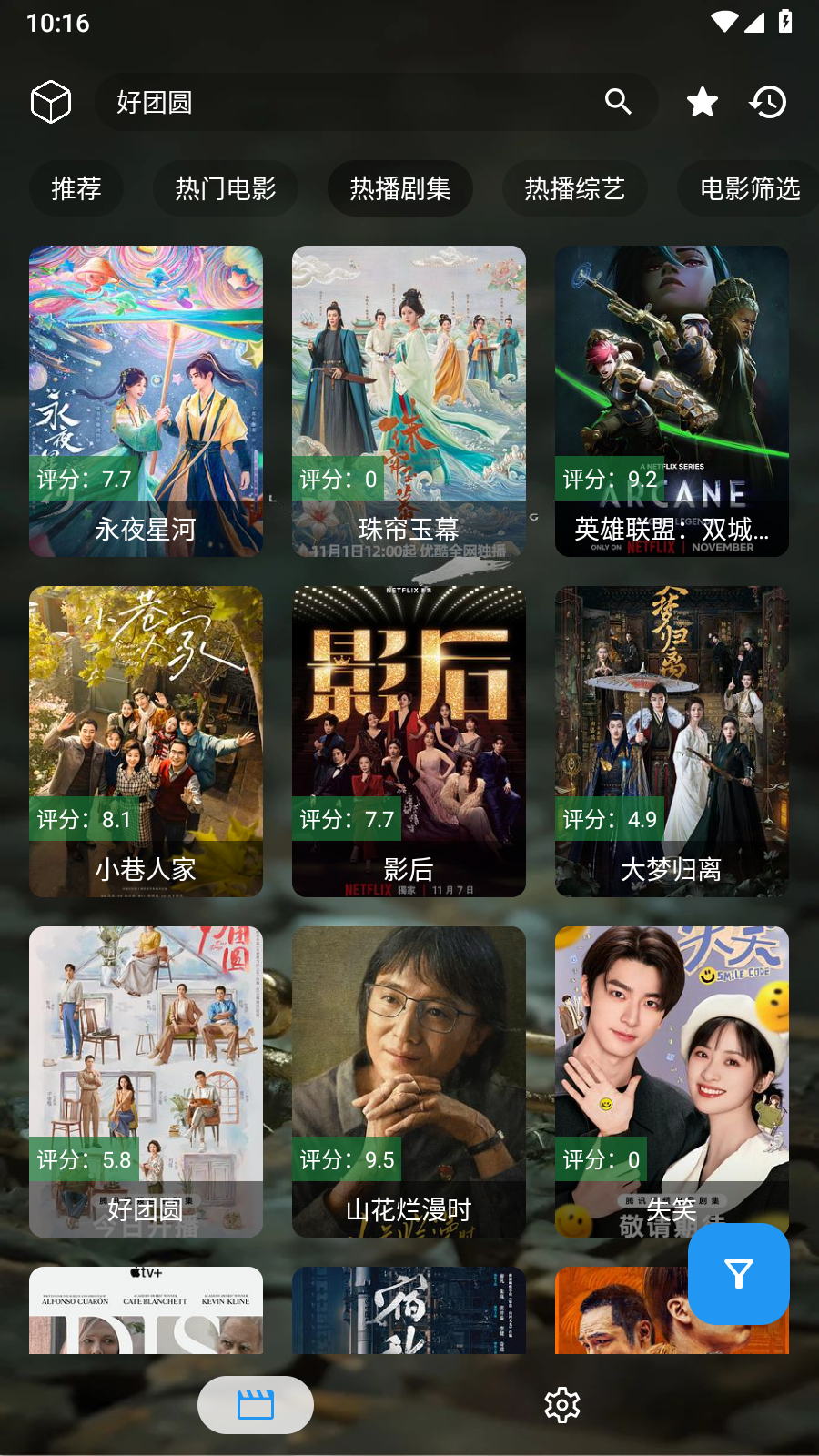The width and height of the screenshot is (819, 1456).
Task: Open 小巷人家 poster
Action: [x=146, y=741]
